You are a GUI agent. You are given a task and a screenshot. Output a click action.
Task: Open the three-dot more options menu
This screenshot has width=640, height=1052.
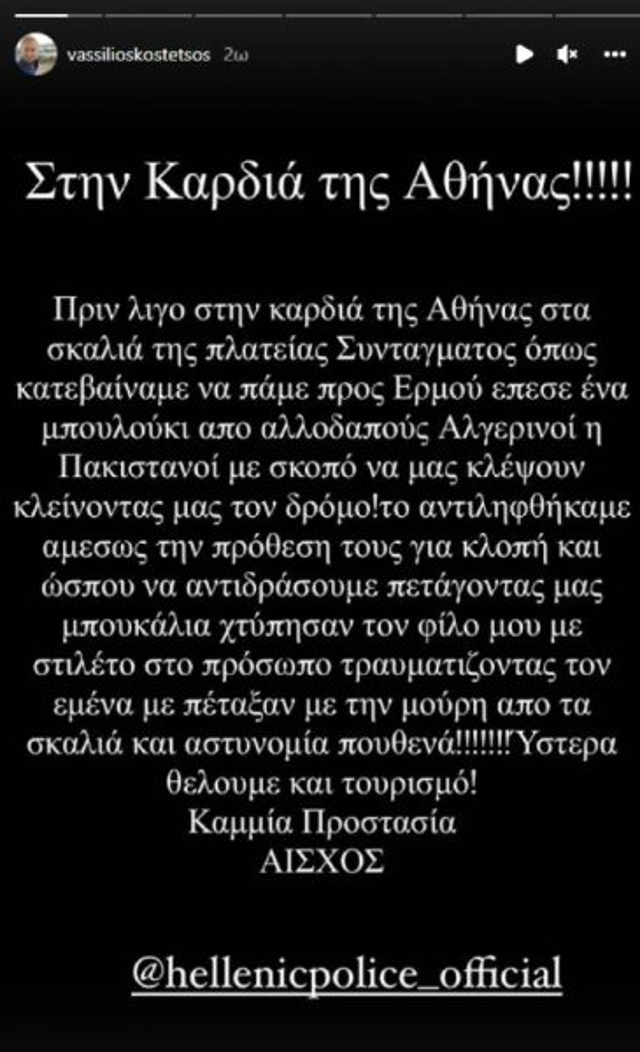(614, 55)
